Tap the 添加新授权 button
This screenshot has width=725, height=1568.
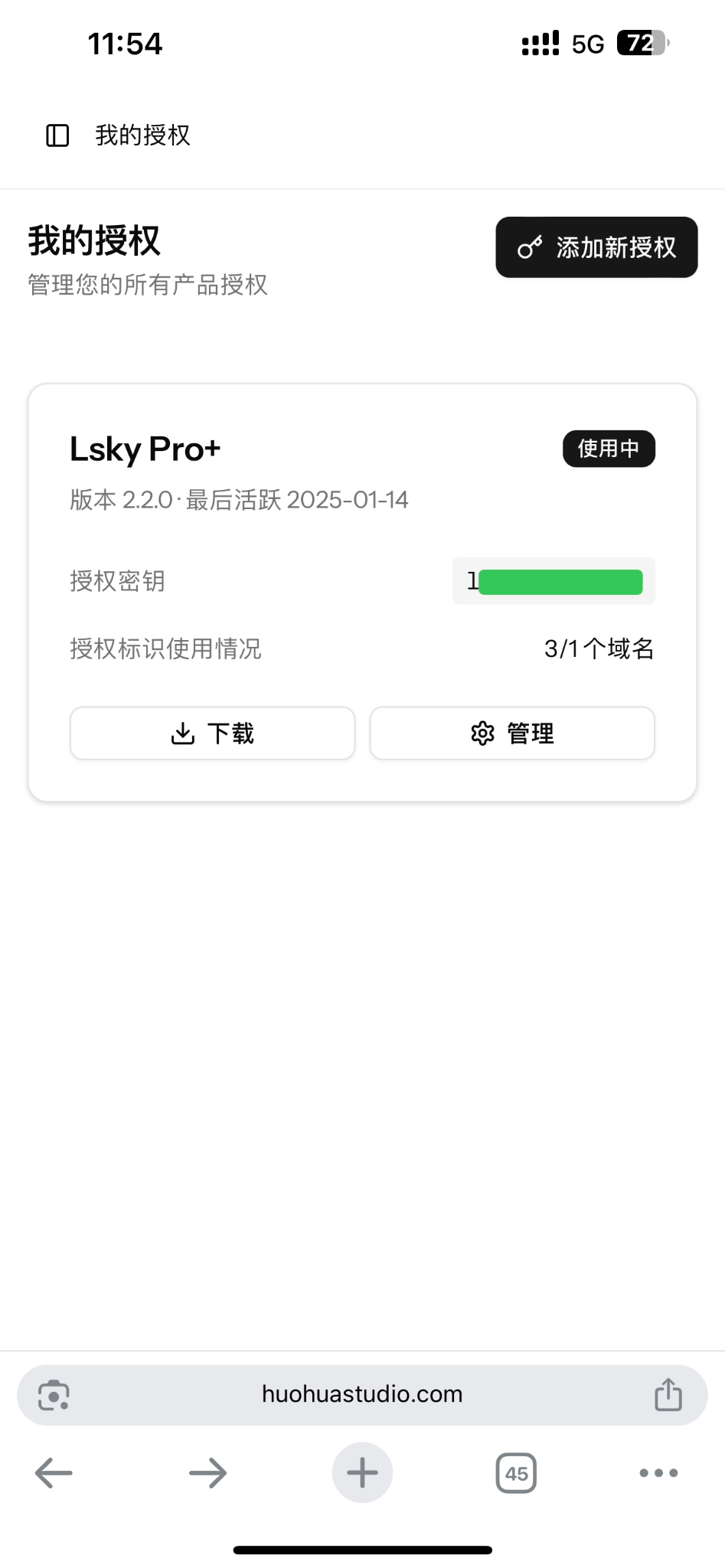pos(596,247)
